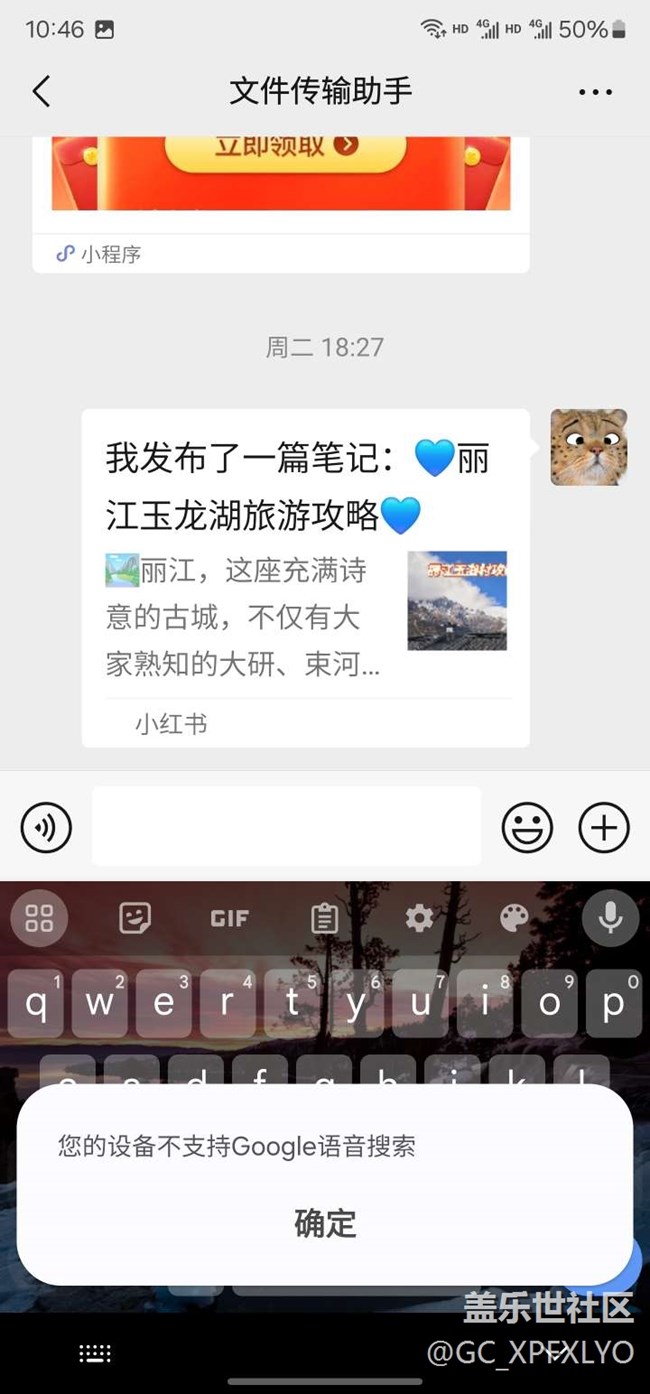Tap the cat profile avatar
The image size is (650, 1394).
588,447
